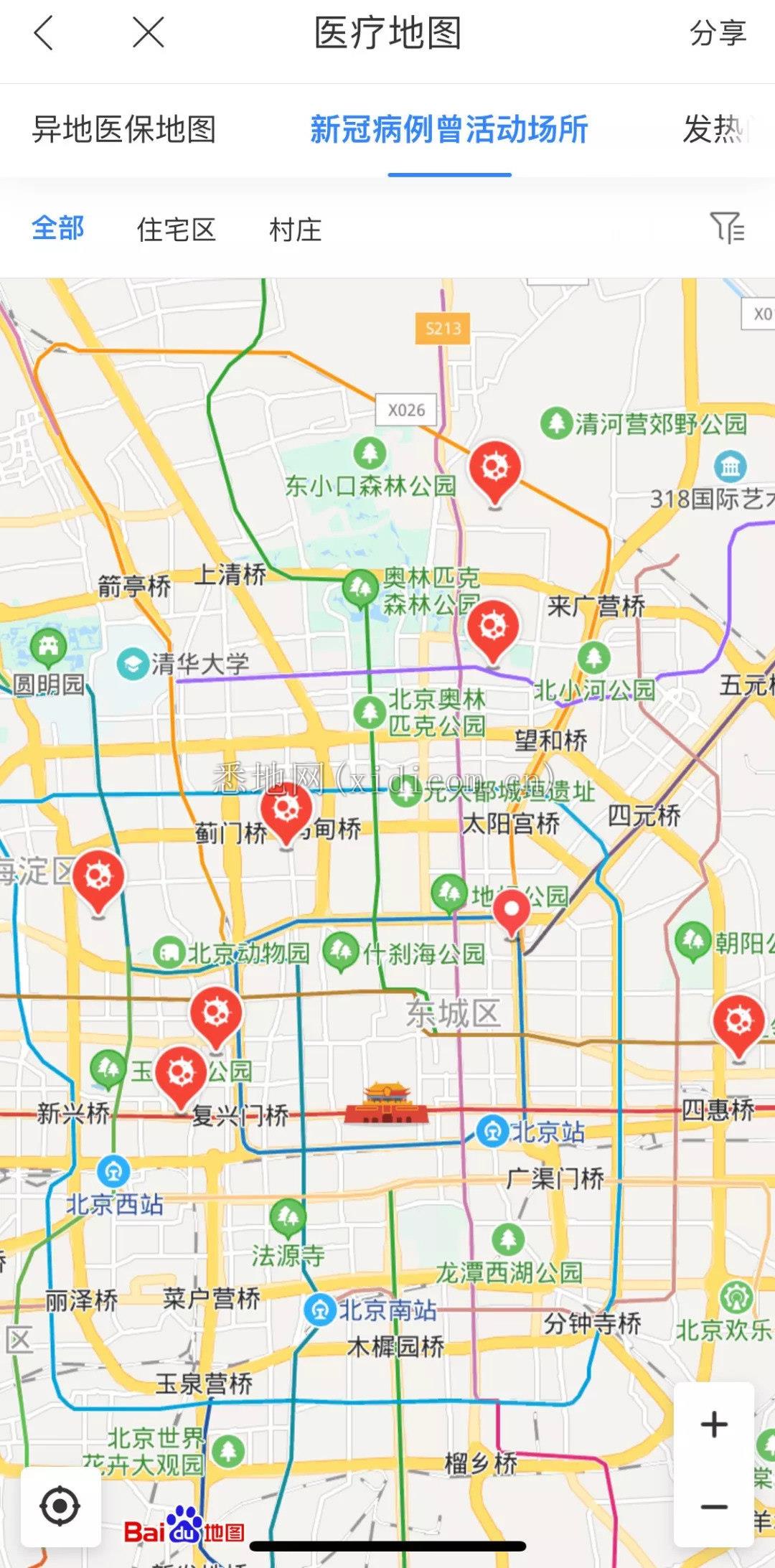Filter by 住宅区
This screenshot has width=775, height=1568.
(177, 230)
